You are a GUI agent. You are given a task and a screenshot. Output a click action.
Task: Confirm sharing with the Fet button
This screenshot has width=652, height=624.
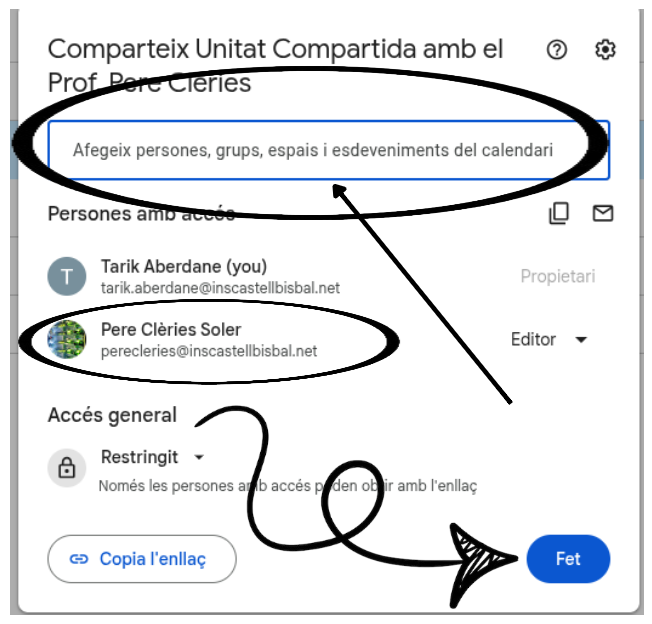pyautogui.click(x=568, y=559)
